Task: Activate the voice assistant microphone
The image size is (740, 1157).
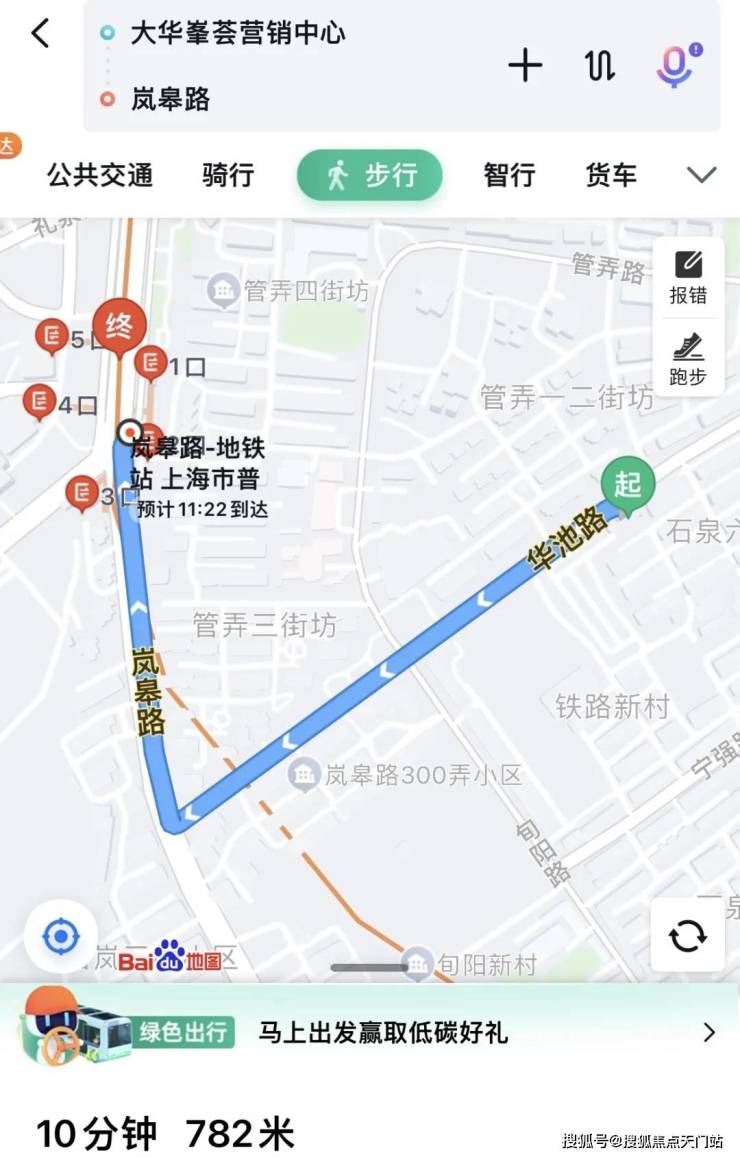Action: coord(677,65)
